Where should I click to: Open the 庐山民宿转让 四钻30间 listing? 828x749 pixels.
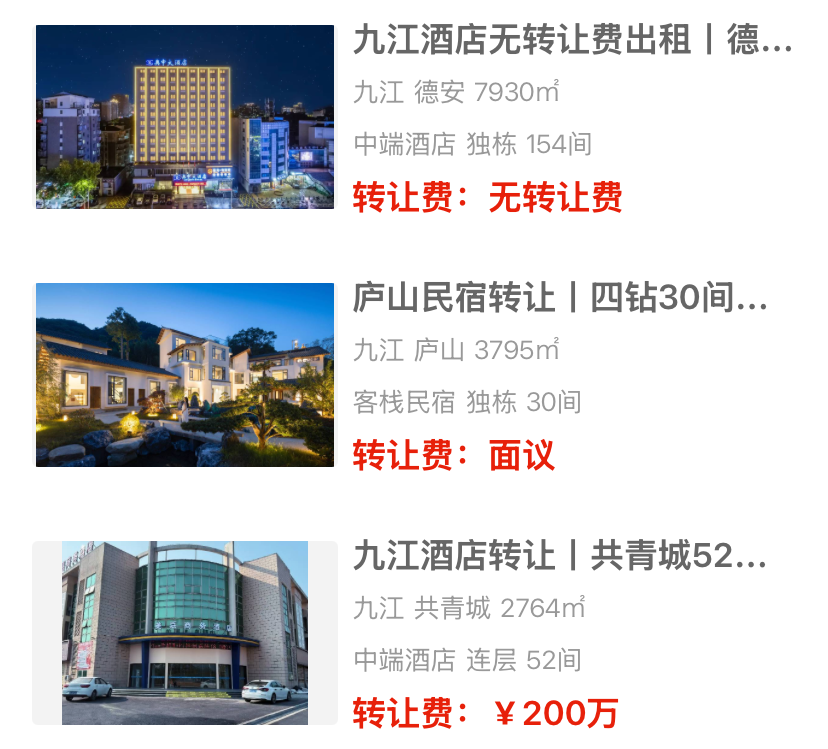coord(560,298)
